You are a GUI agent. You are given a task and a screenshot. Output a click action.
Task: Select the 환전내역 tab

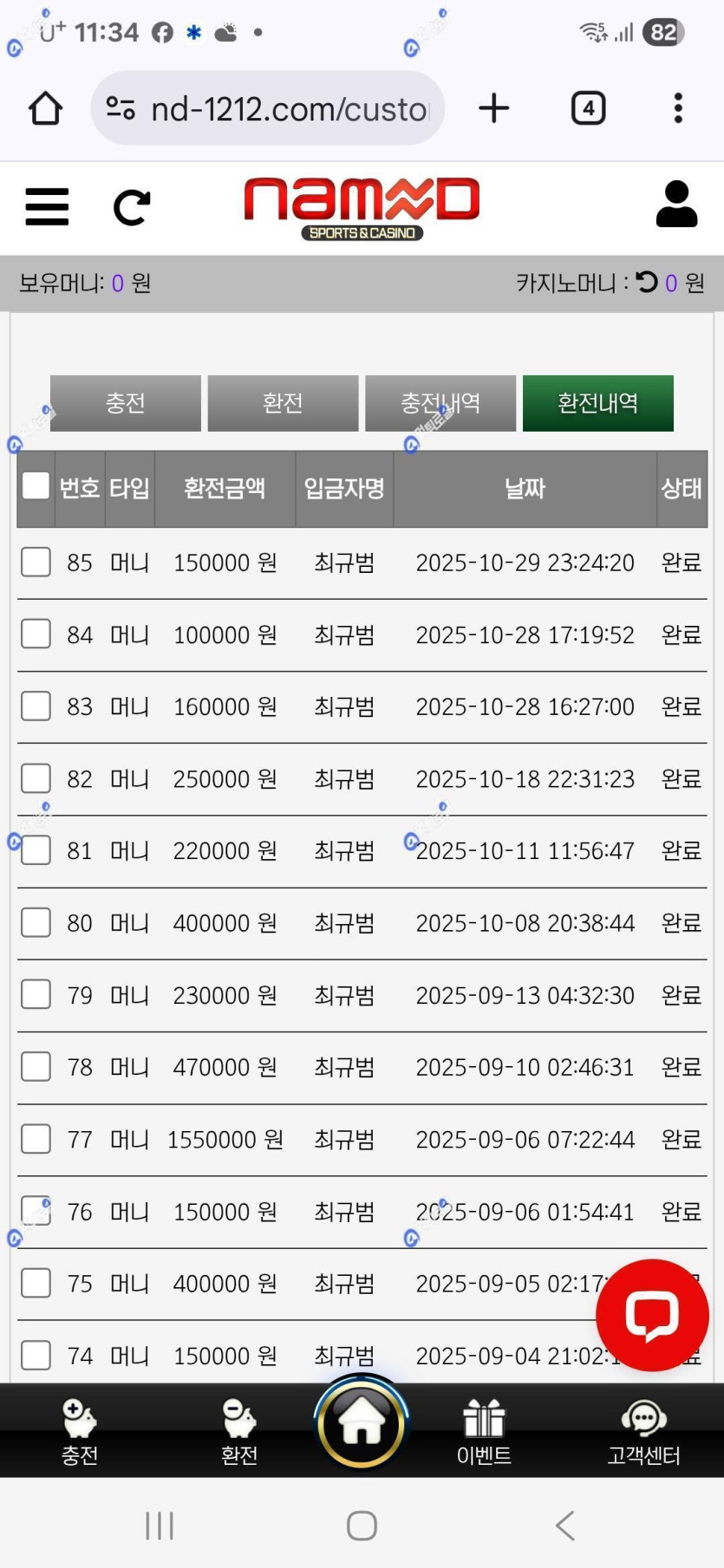tap(597, 403)
